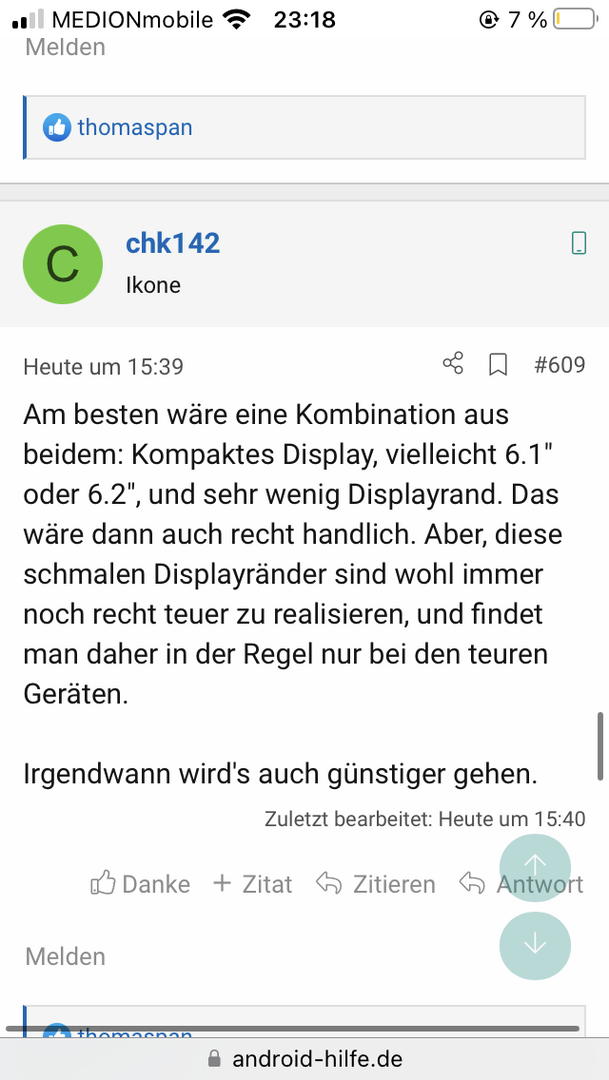Share post #609
Screen dimensions: 609x1080
(453, 364)
